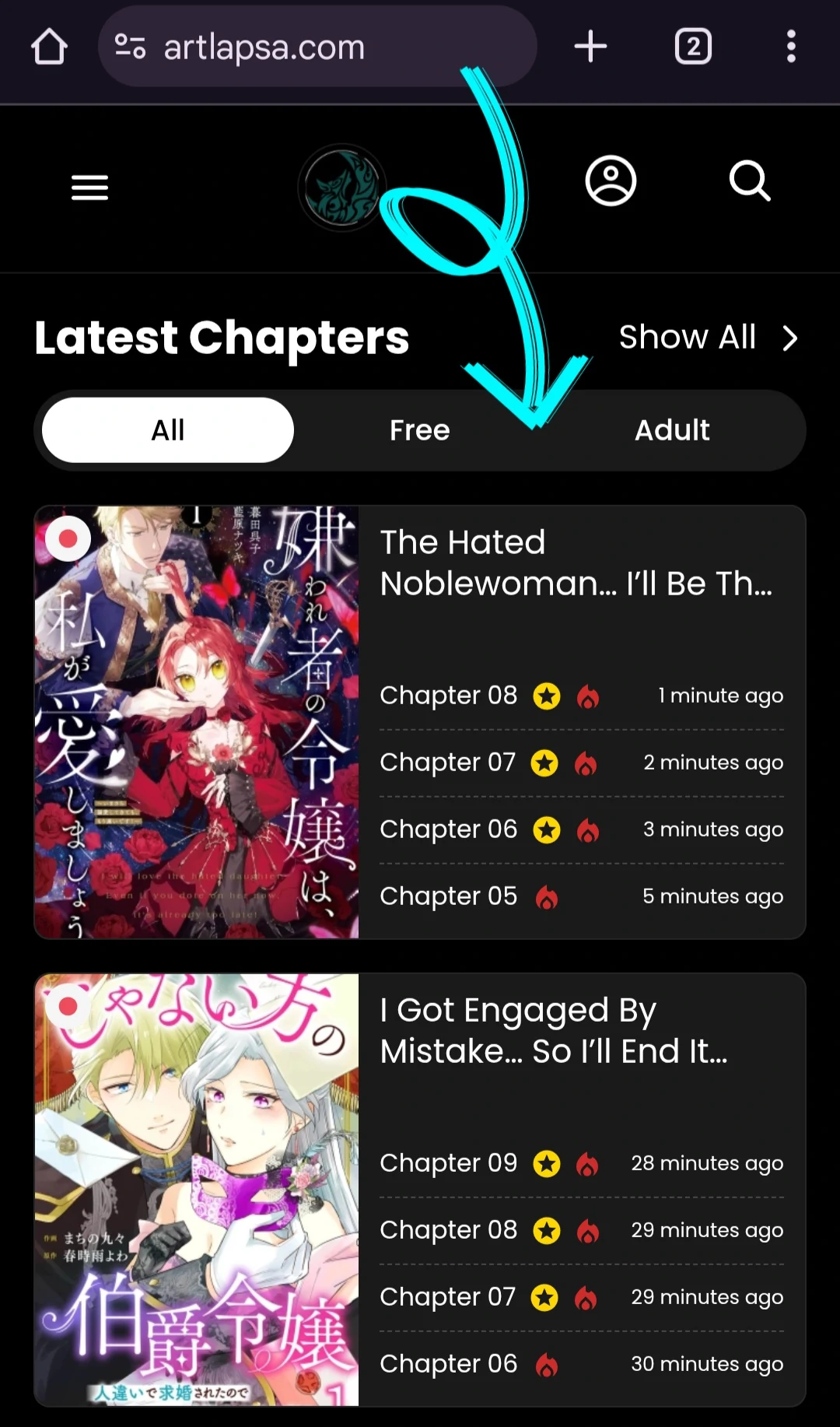Screen dimensions: 840x1427
Task: Open The Hated Noblewoman title link
Action: pyautogui.click(x=576, y=563)
